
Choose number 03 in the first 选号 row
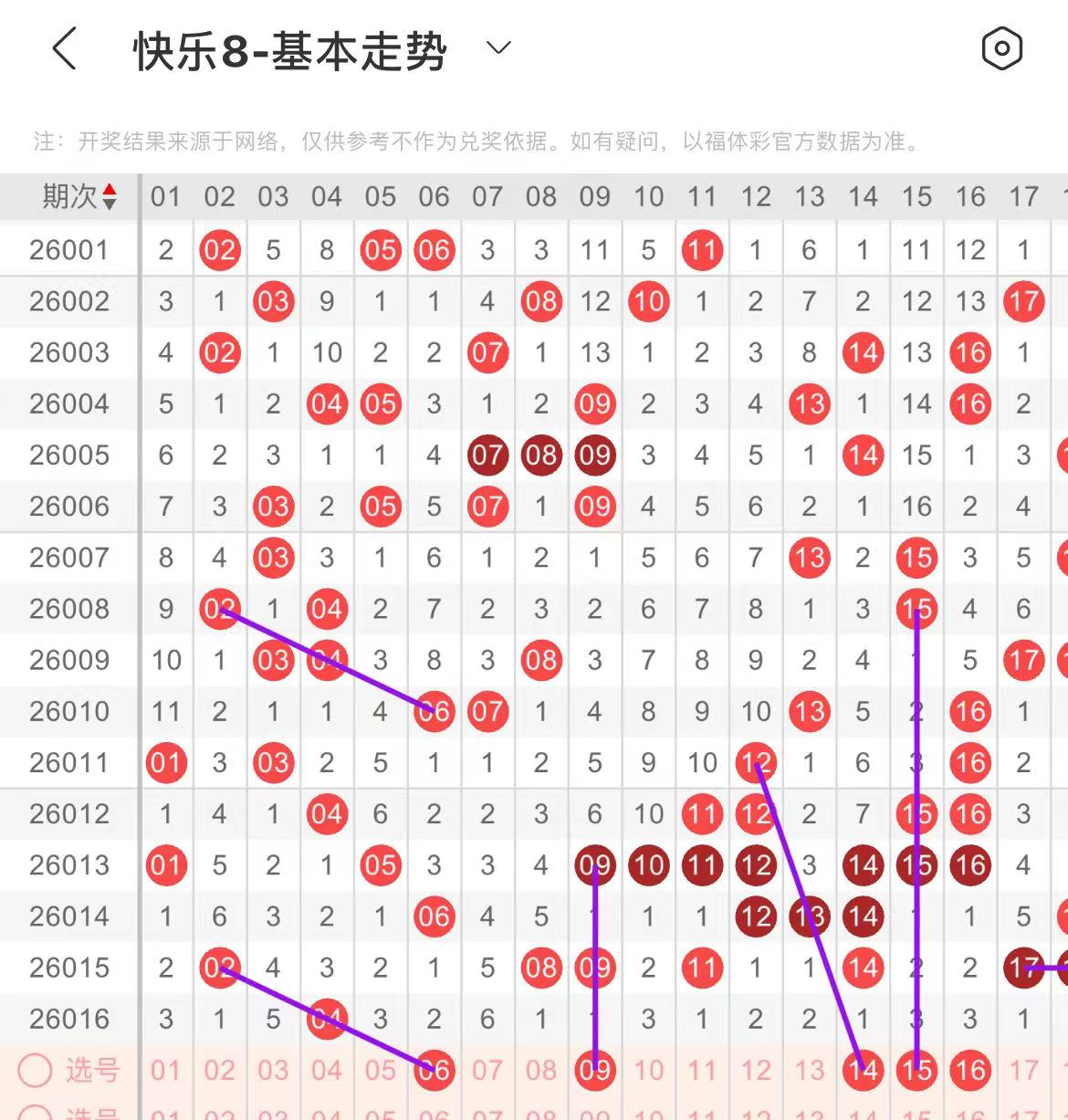tap(273, 1070)
